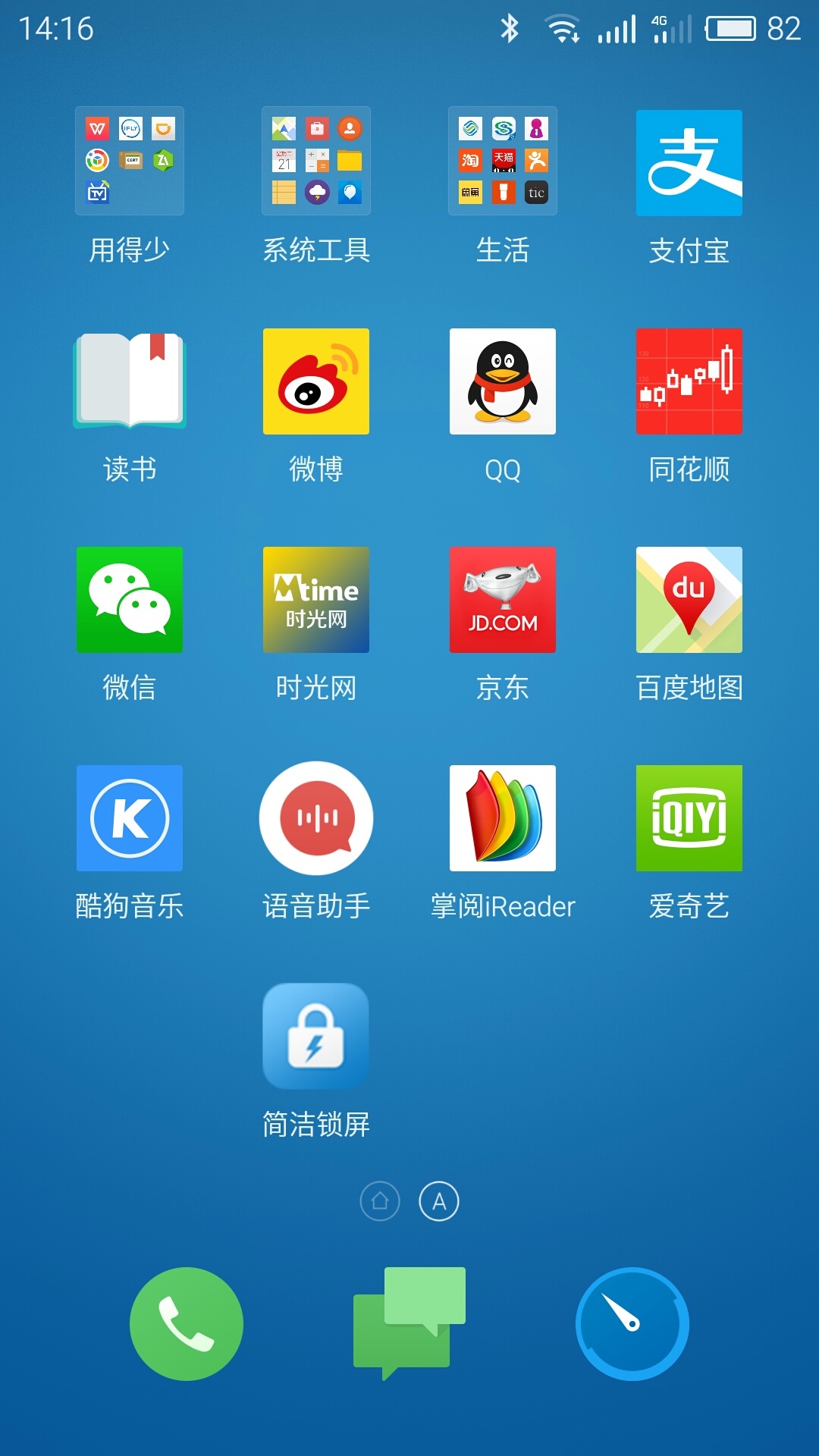Open the QQ app

(503, 381)
